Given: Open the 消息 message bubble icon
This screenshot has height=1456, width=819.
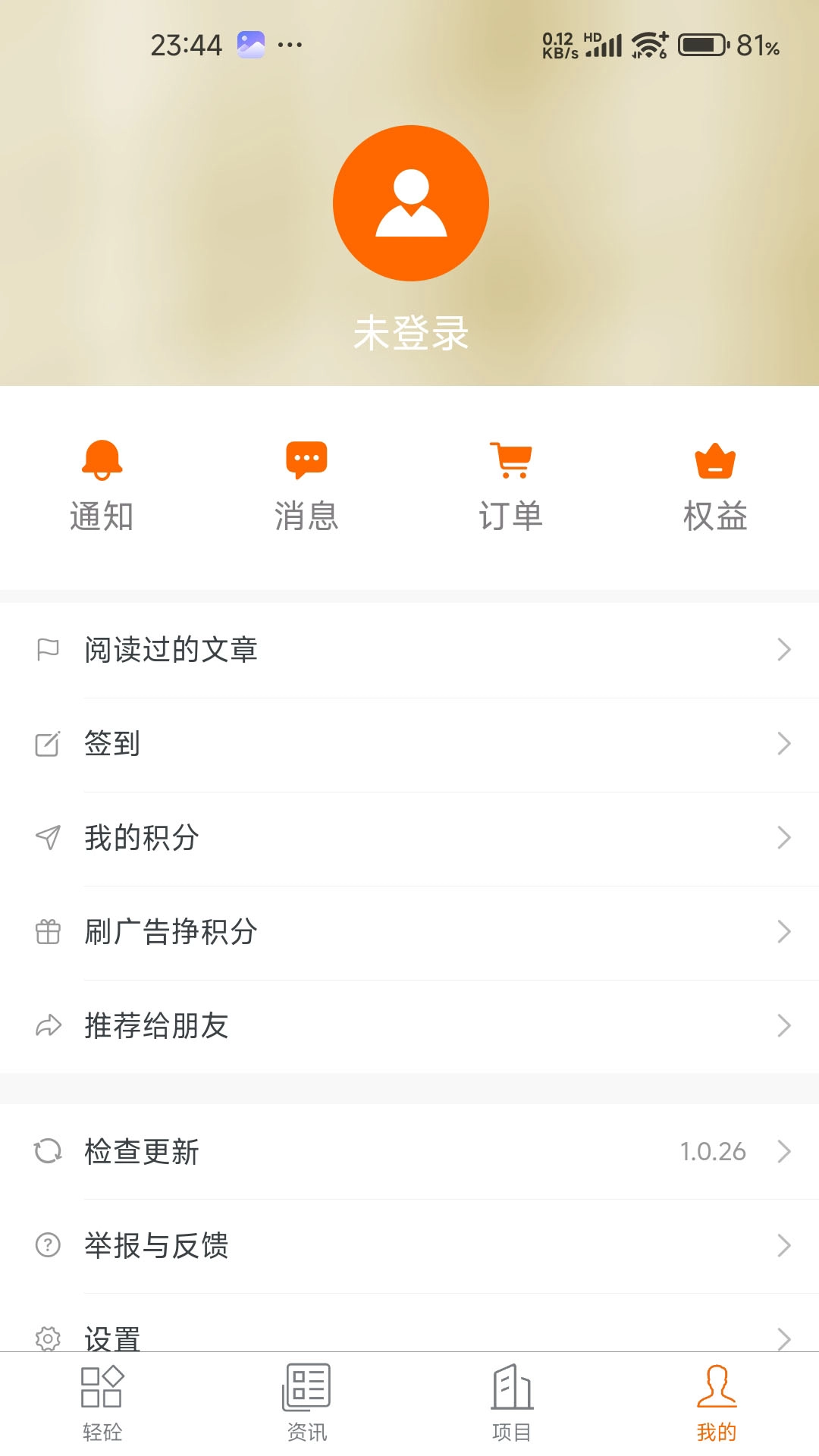Looking at the screenshot, I should click(306, 459).
